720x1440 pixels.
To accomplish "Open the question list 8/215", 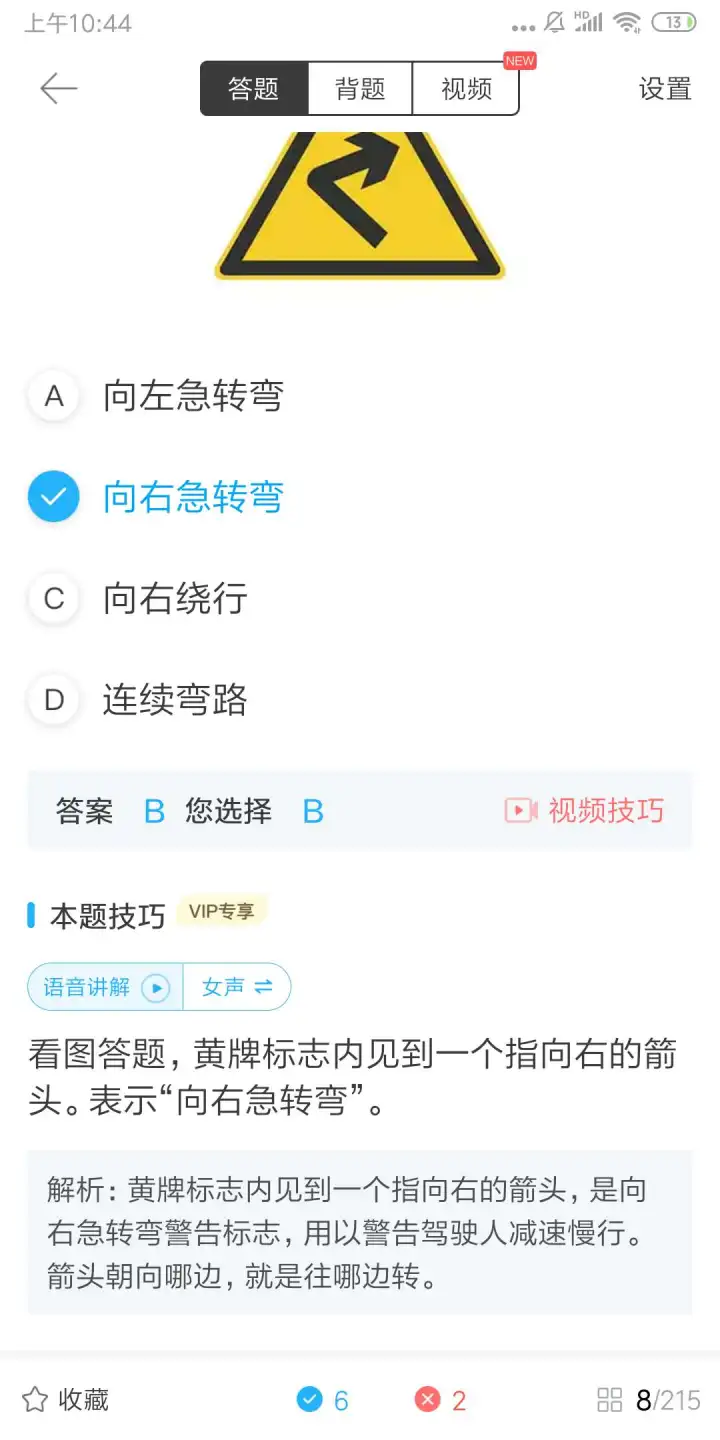I will (x=649, y=1400).
